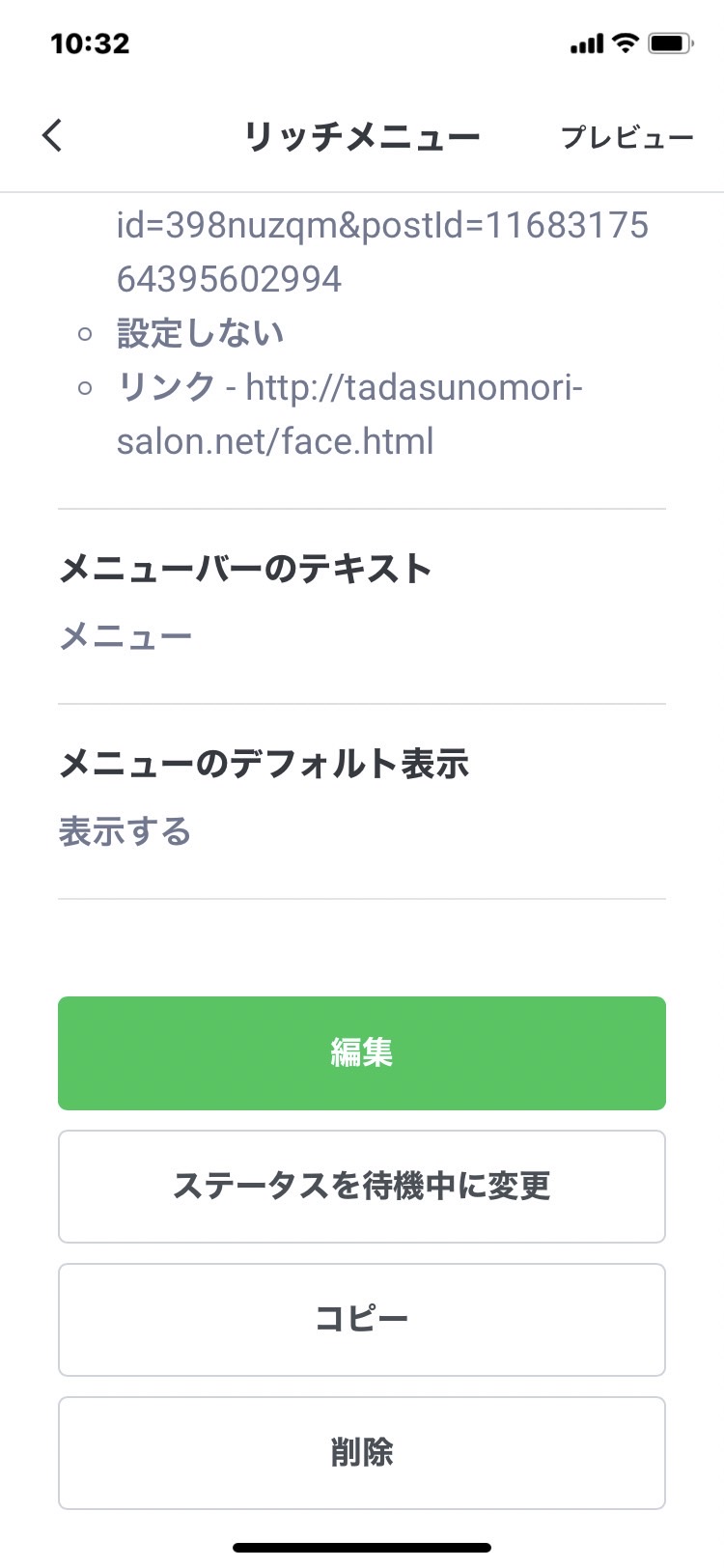This screenshot has width=724, height=1568.
Task: Delete the rich menu with 削除
Action: tap(362, 1453)
